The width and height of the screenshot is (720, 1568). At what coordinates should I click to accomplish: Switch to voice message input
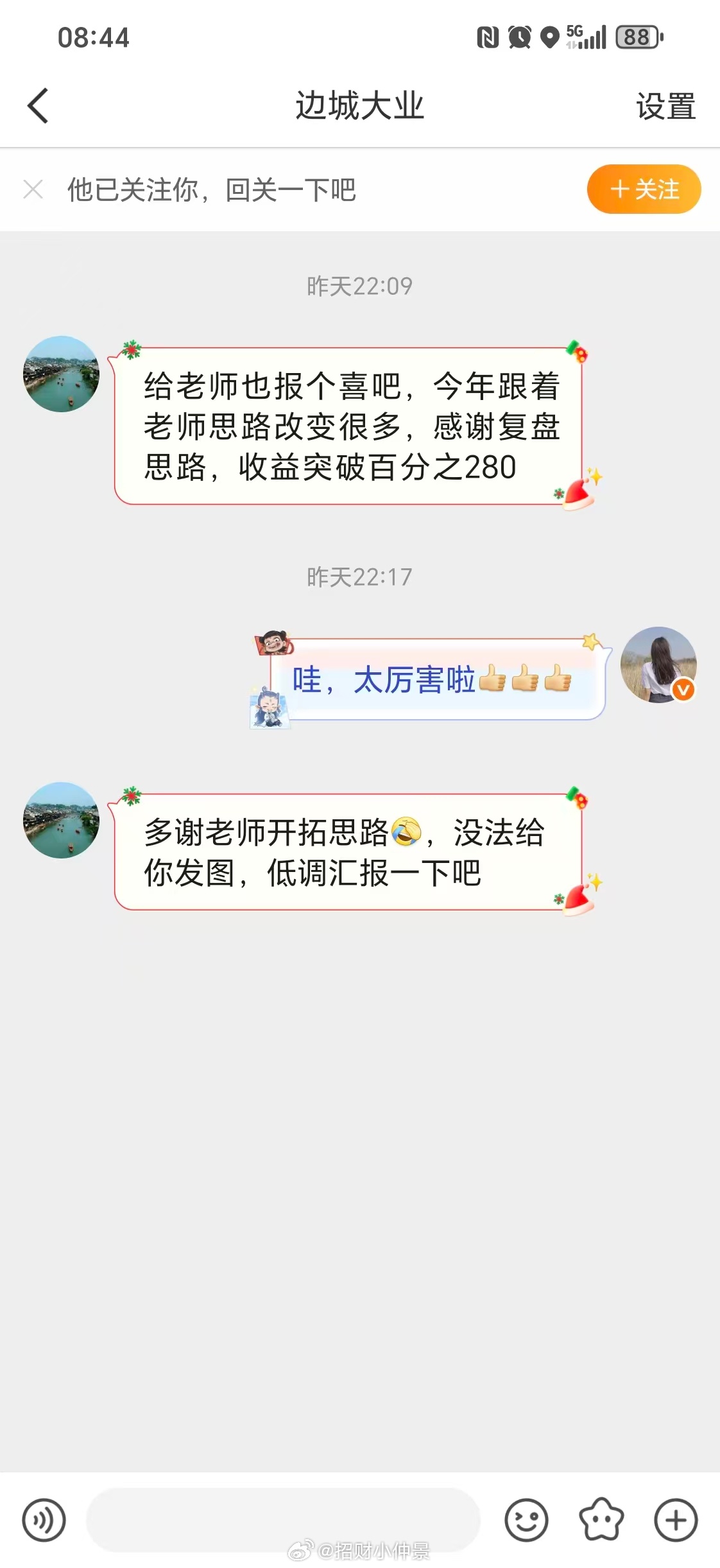point(44,1520)
